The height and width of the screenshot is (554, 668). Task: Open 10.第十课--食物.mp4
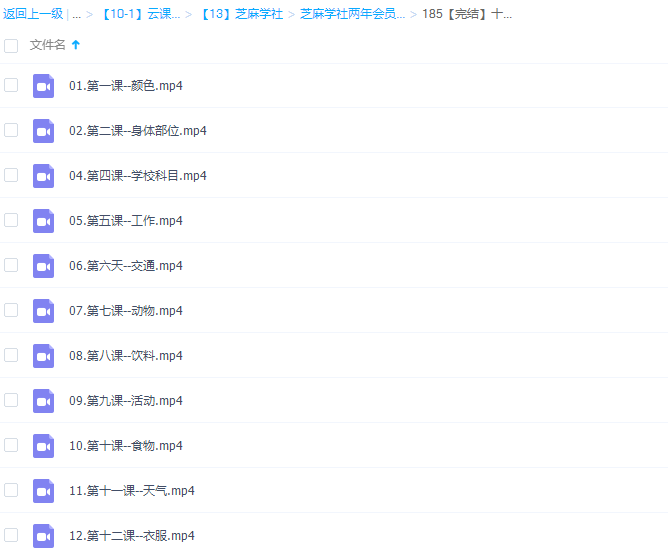(125, 446)
